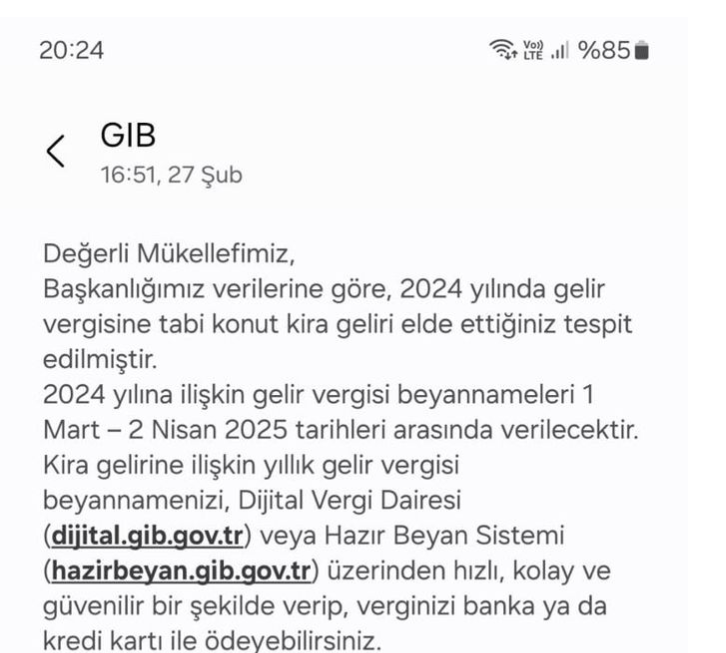Open the hazirbeyan.gib.gov.tr link

[x=181, y=570]
